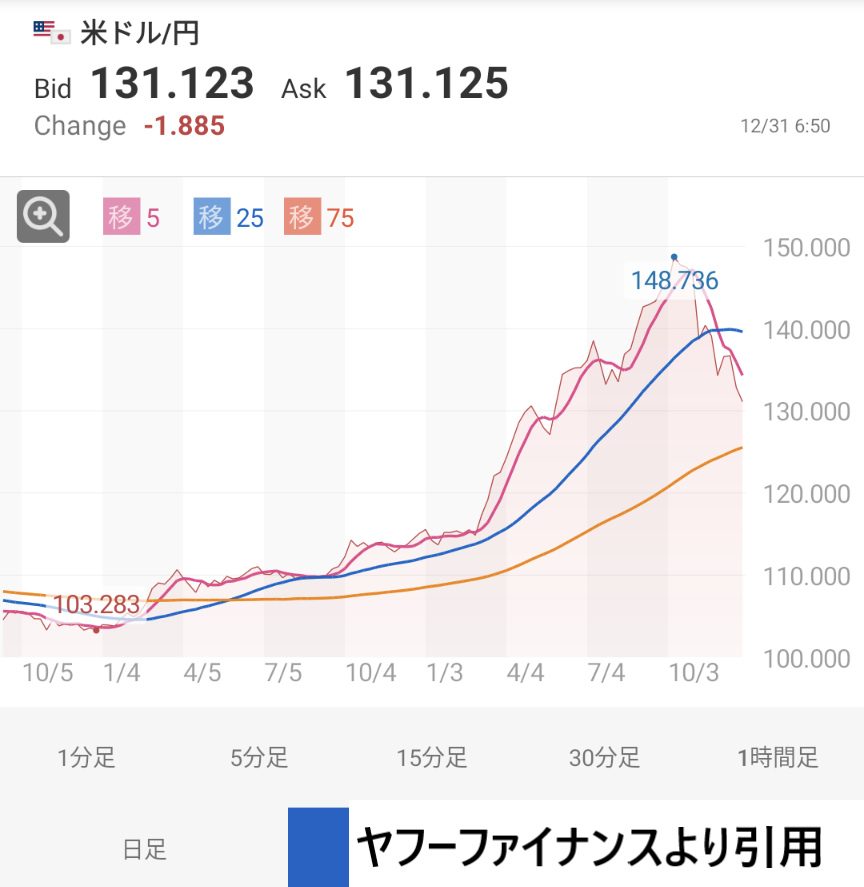The image size is (864, 887).
Task: Select the 1時間足 timeframe
Action: tap(778, 758)
